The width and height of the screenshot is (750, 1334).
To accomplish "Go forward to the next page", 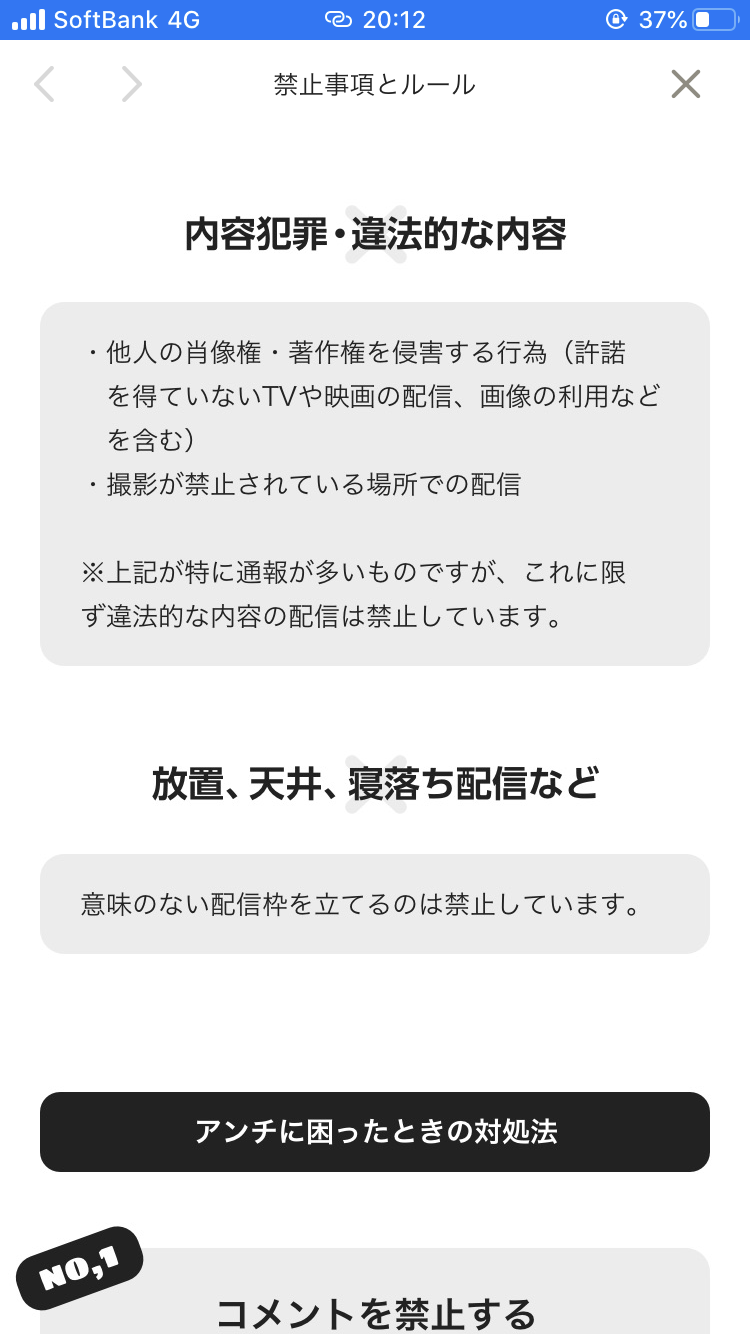I will pyautogui.click(x=132, y=85).
